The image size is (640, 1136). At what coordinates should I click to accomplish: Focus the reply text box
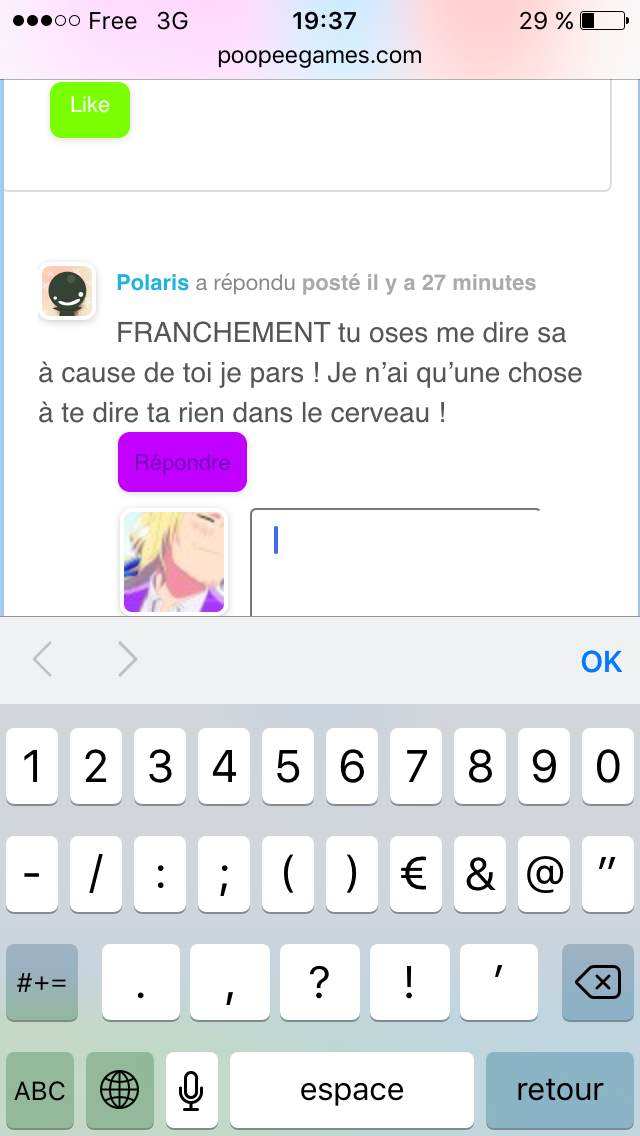(395, 563)
